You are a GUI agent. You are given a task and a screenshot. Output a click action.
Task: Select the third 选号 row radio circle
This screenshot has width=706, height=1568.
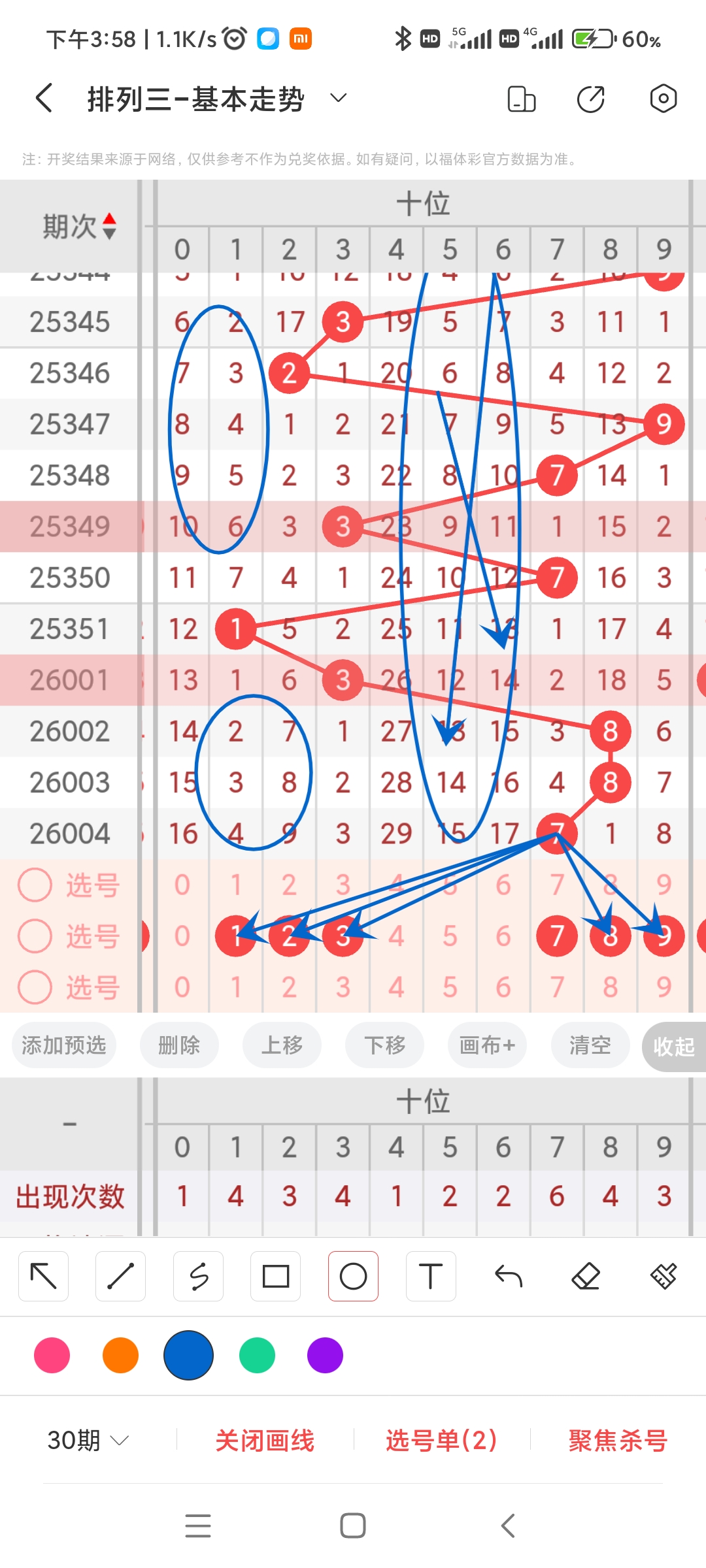(35, 988)
